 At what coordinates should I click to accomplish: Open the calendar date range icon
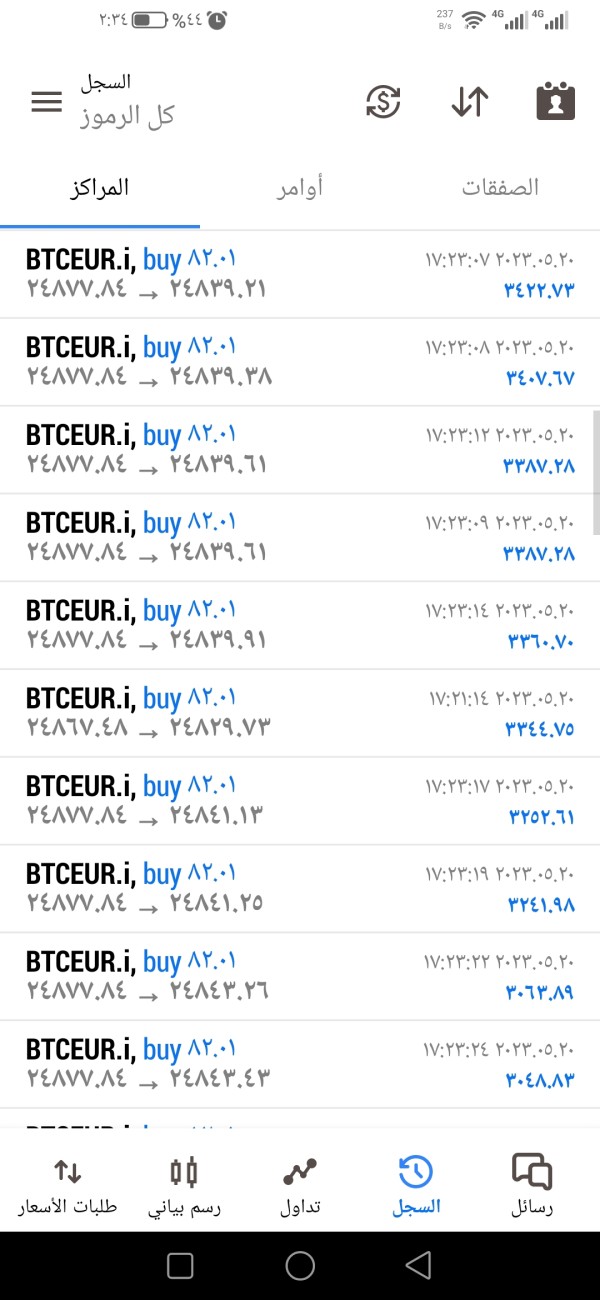pos(556,102)
